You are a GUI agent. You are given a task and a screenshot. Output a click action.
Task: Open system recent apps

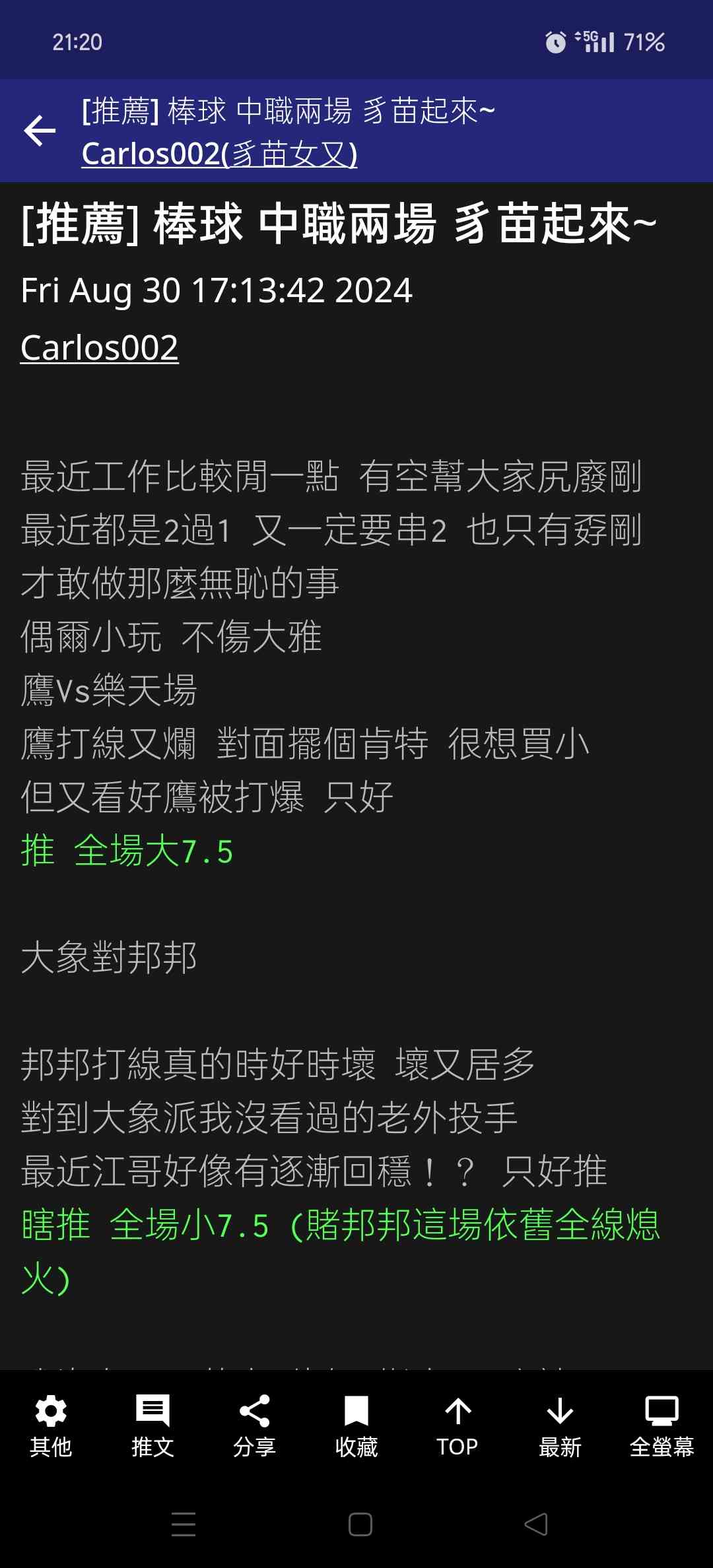coord(184,1524)
